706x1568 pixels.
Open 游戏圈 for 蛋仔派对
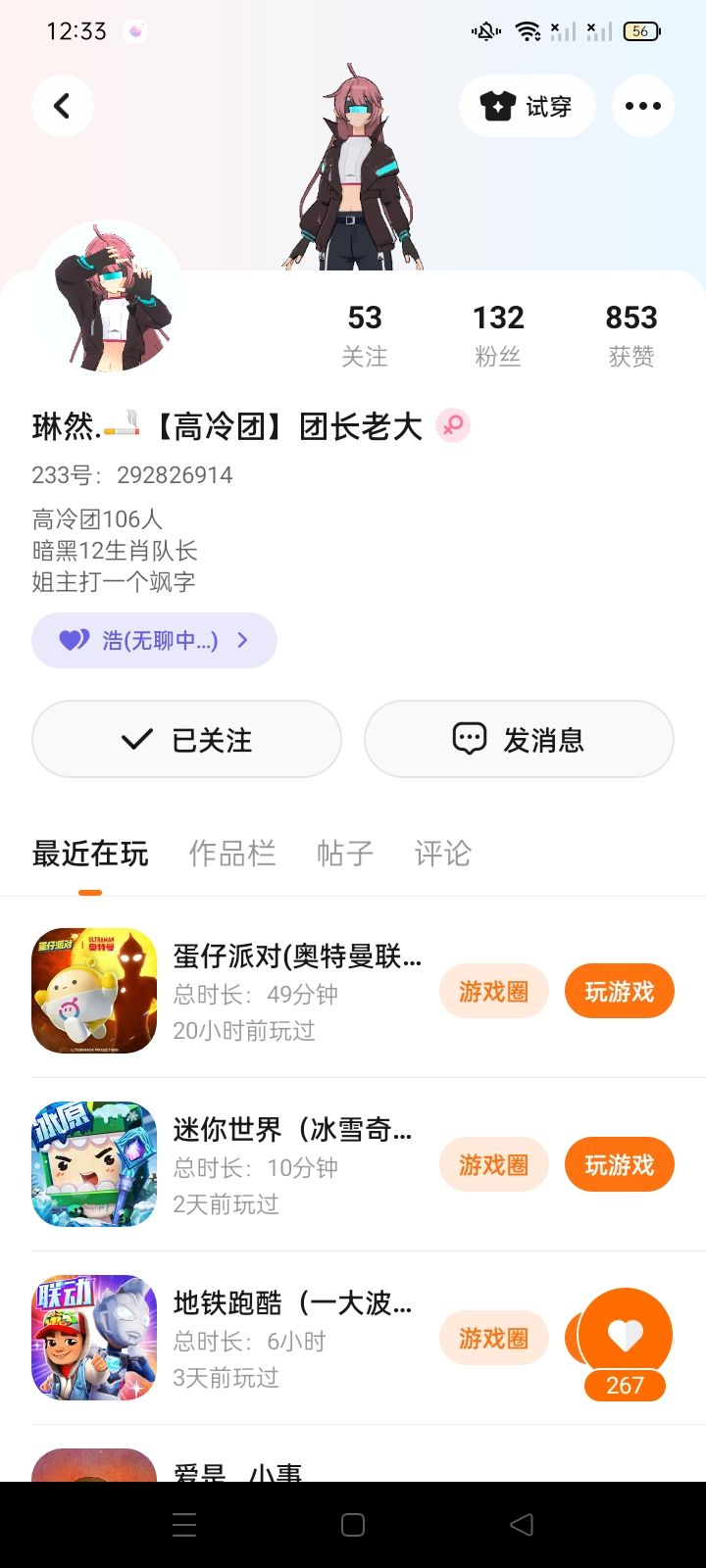[x=493, y=992]
